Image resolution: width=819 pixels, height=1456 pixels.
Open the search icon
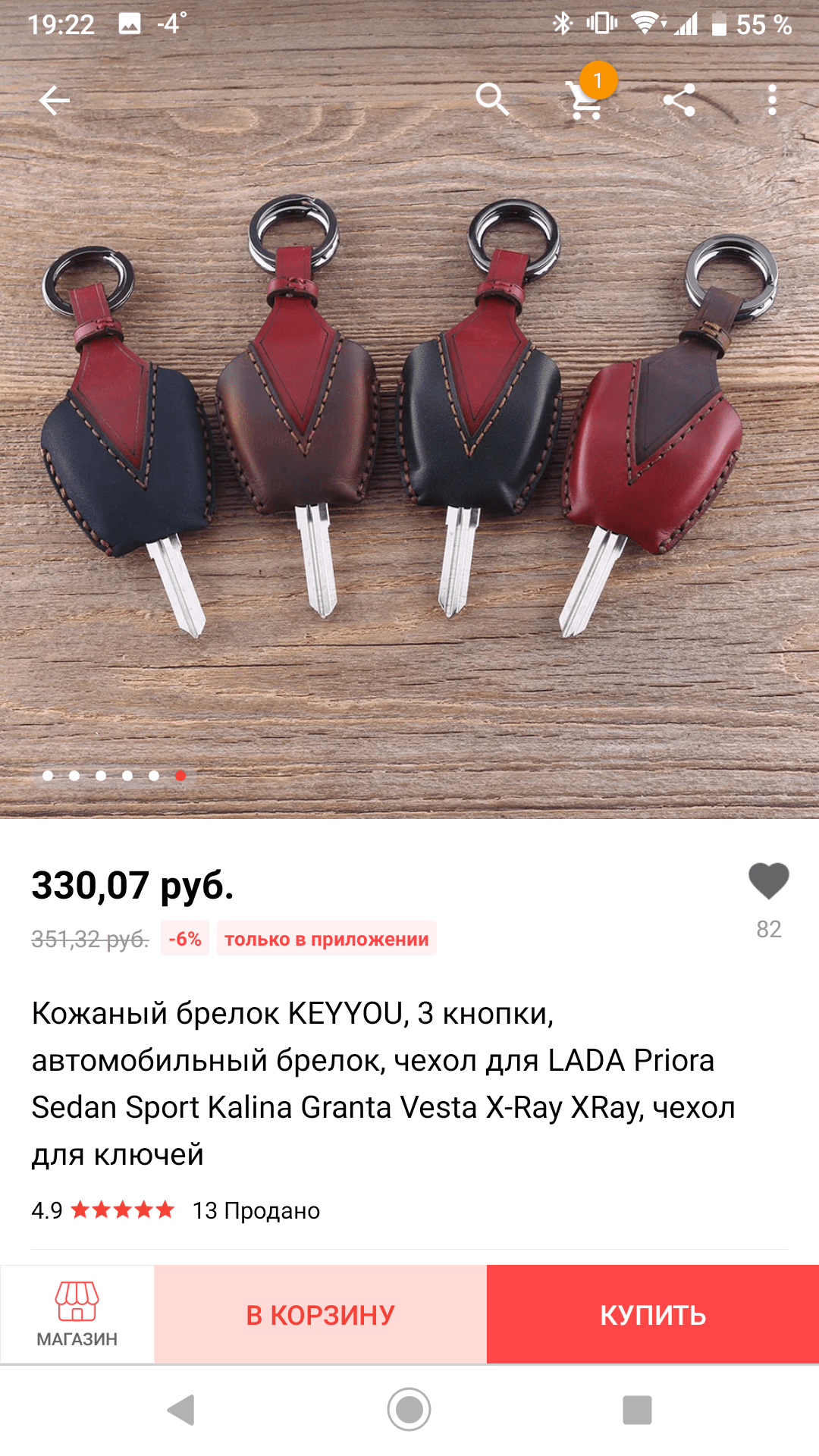[494, 99]
